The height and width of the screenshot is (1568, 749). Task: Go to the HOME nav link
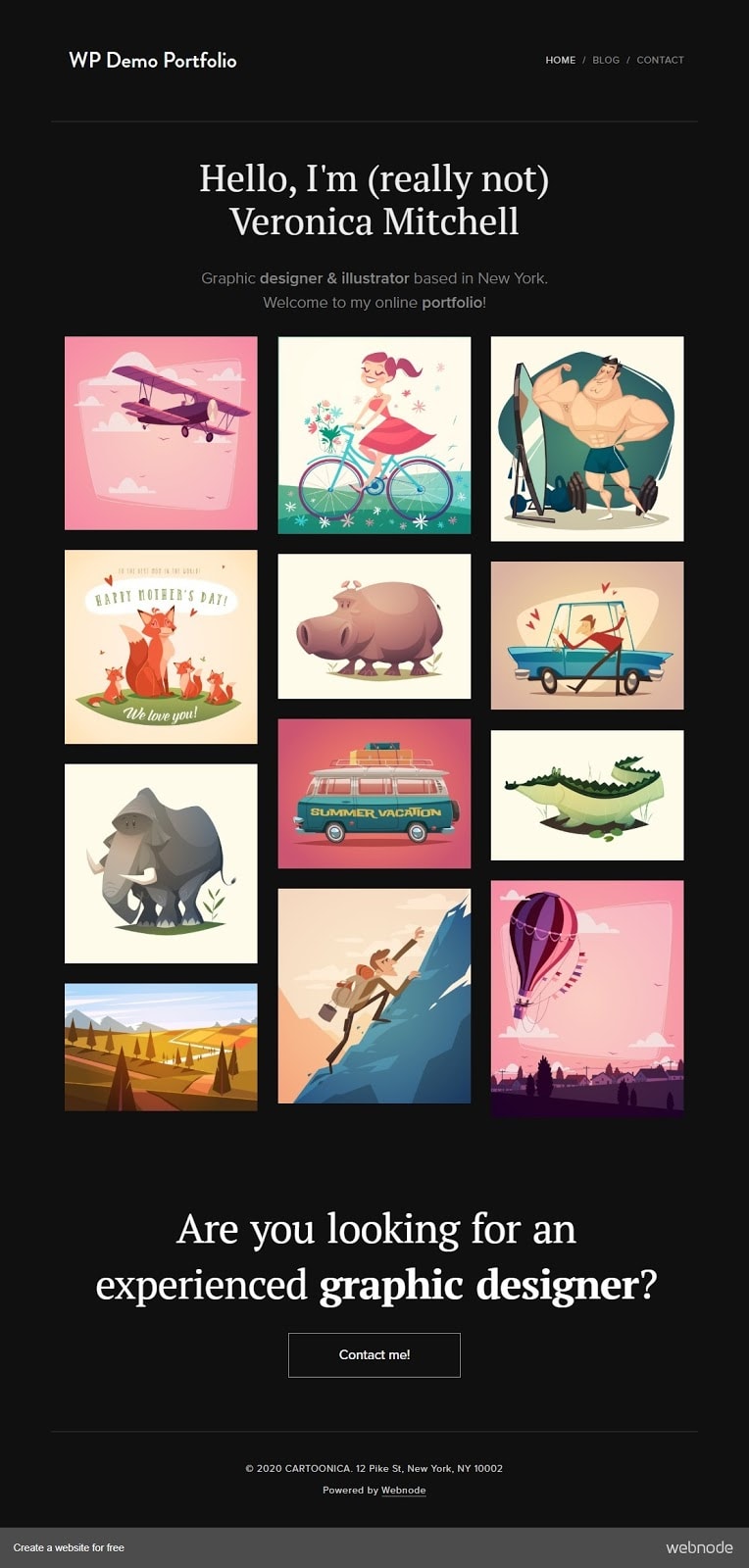click(x=561, y=60)
